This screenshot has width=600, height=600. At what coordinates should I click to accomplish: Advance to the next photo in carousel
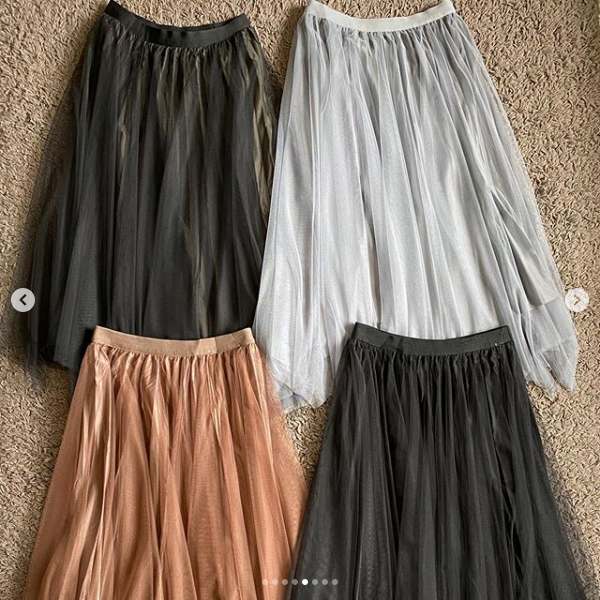pyautogui.click(x=577, y=300)
